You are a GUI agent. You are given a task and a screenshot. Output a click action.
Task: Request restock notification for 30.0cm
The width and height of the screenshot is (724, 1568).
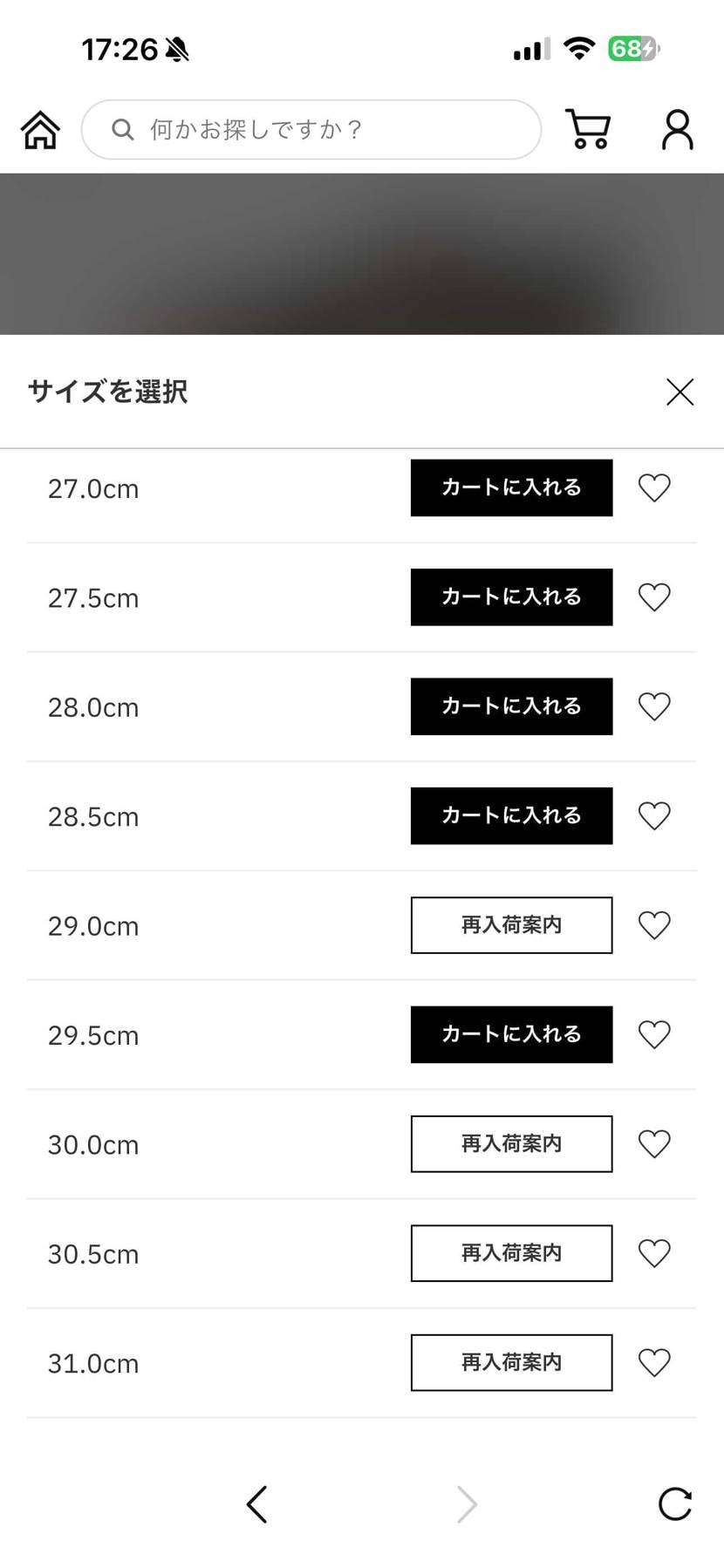[x=510, y=1143]
